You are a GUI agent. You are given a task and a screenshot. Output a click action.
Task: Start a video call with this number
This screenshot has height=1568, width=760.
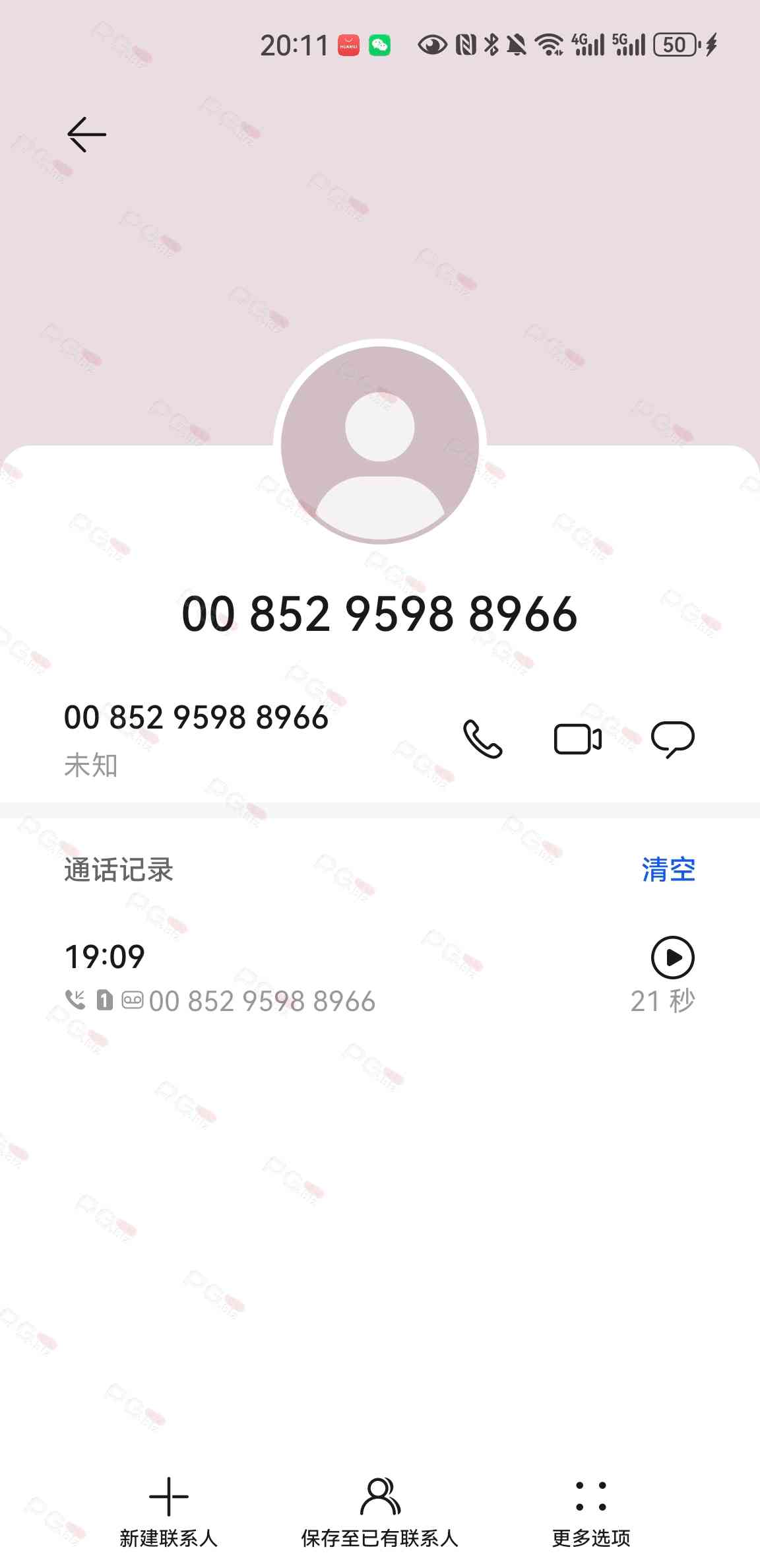pos(577,738)
